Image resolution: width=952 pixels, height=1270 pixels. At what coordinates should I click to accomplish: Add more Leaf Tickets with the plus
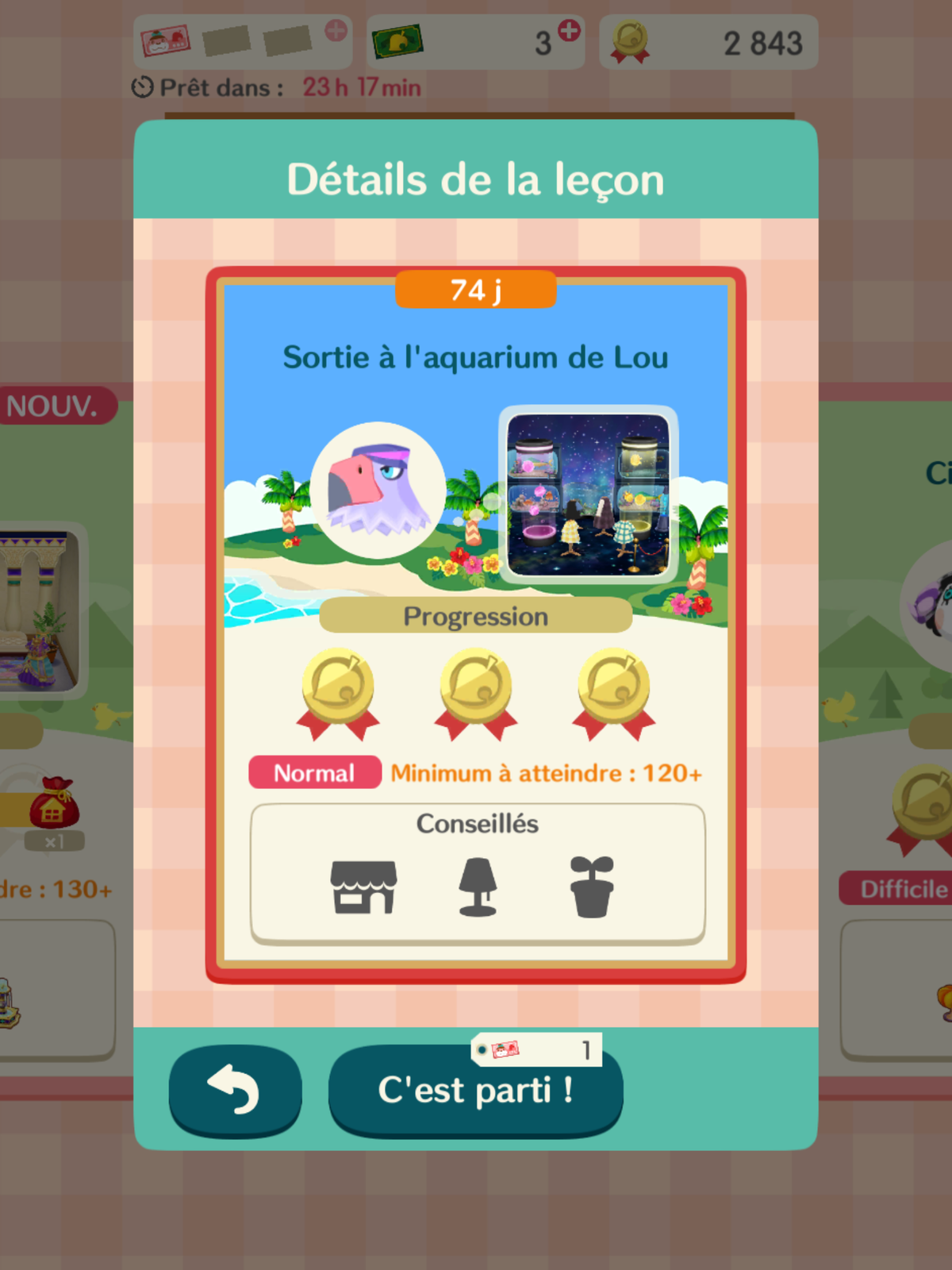(x=569, y=31)
